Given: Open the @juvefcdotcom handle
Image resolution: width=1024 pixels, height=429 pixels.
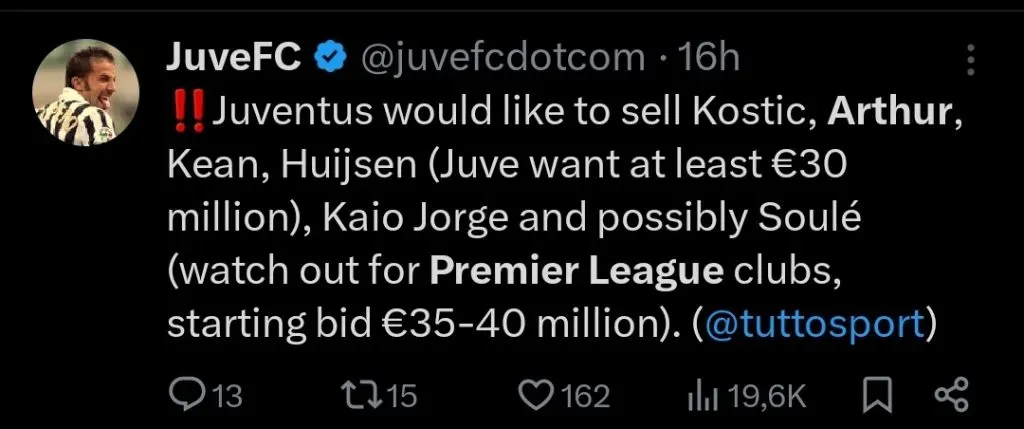Looking at the screenshot, I should pyautogui.click(x=502, y=58).
